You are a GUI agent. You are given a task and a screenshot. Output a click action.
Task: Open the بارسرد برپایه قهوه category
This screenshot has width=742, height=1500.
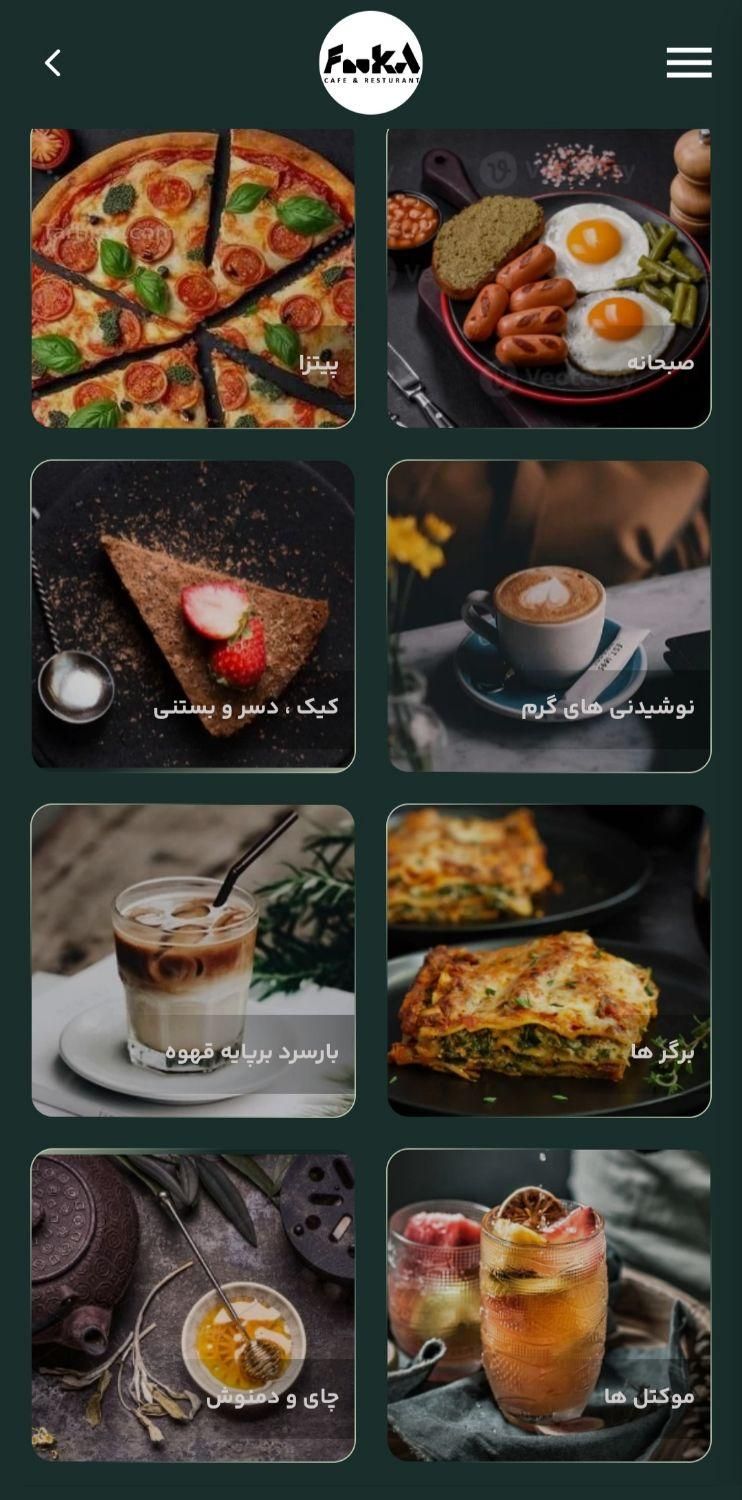(193, 960)
